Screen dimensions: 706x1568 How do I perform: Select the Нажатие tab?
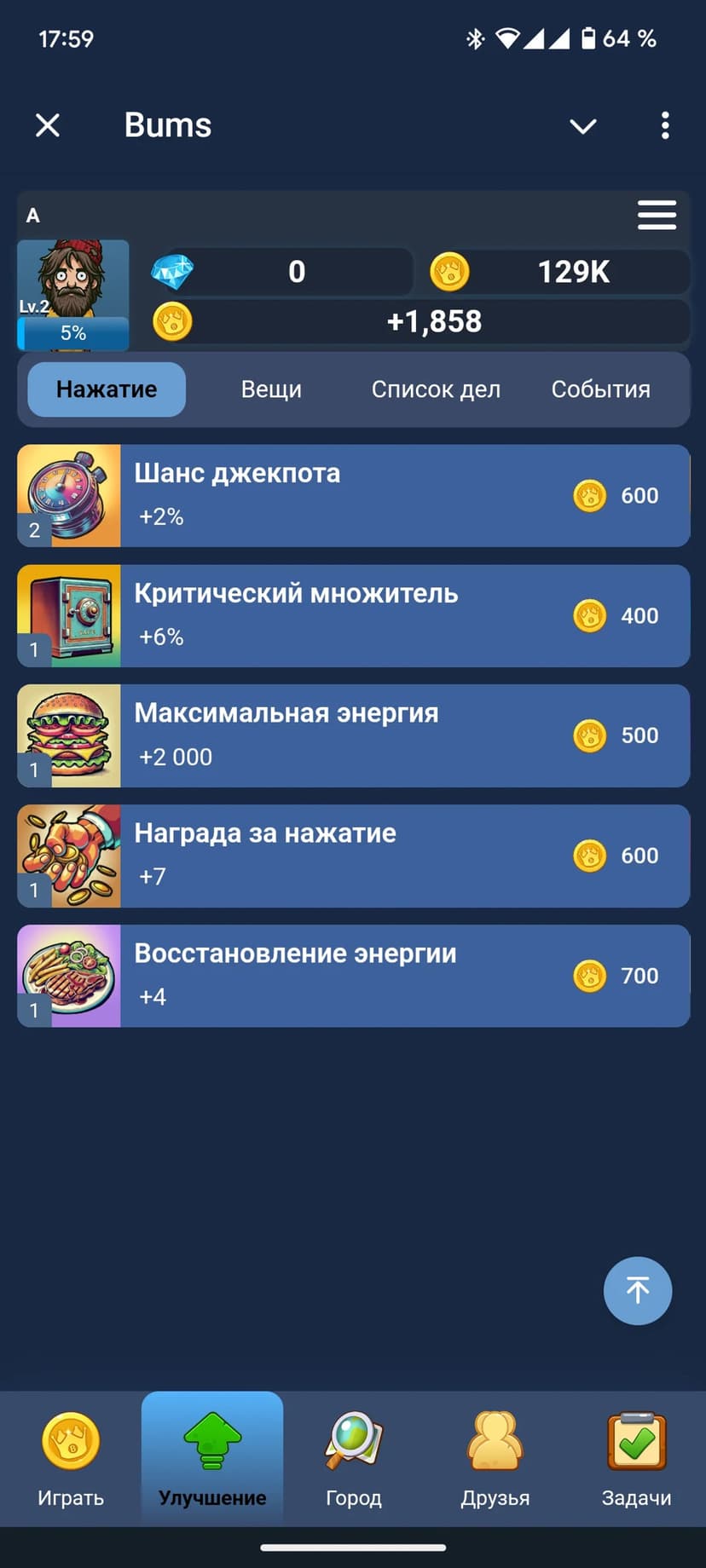[107, 389]
